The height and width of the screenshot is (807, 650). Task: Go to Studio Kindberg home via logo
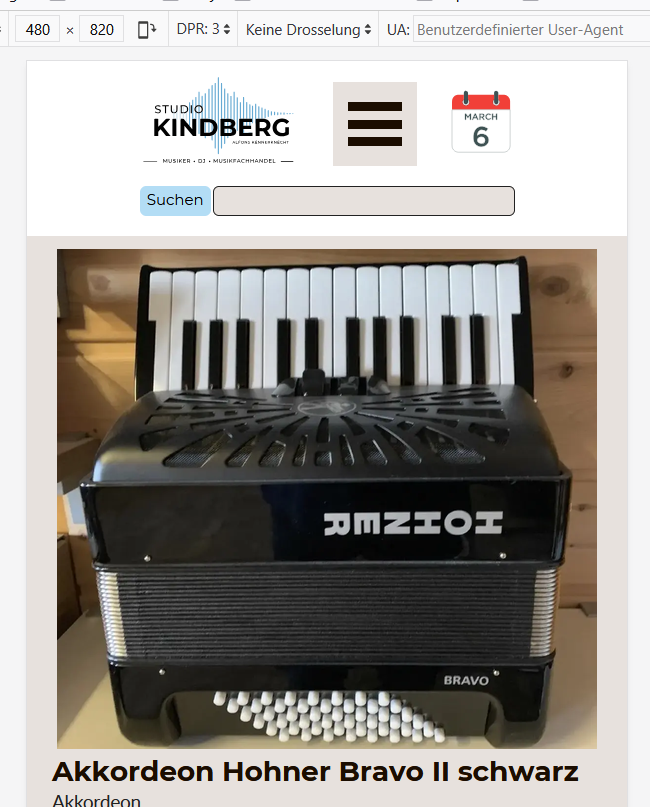click(x=219, y=121)
